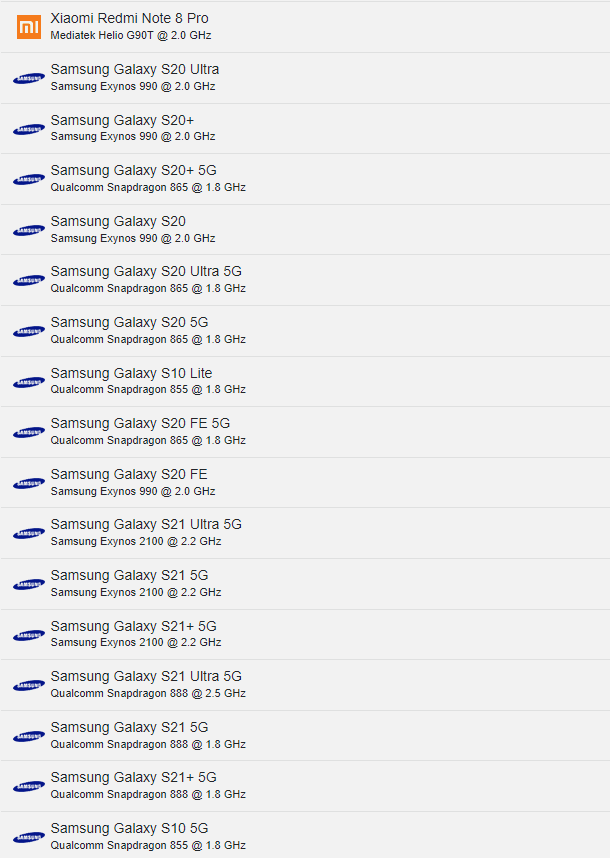Select Galaxy S21 5G with Snapdragon 888

pos(305,735)
